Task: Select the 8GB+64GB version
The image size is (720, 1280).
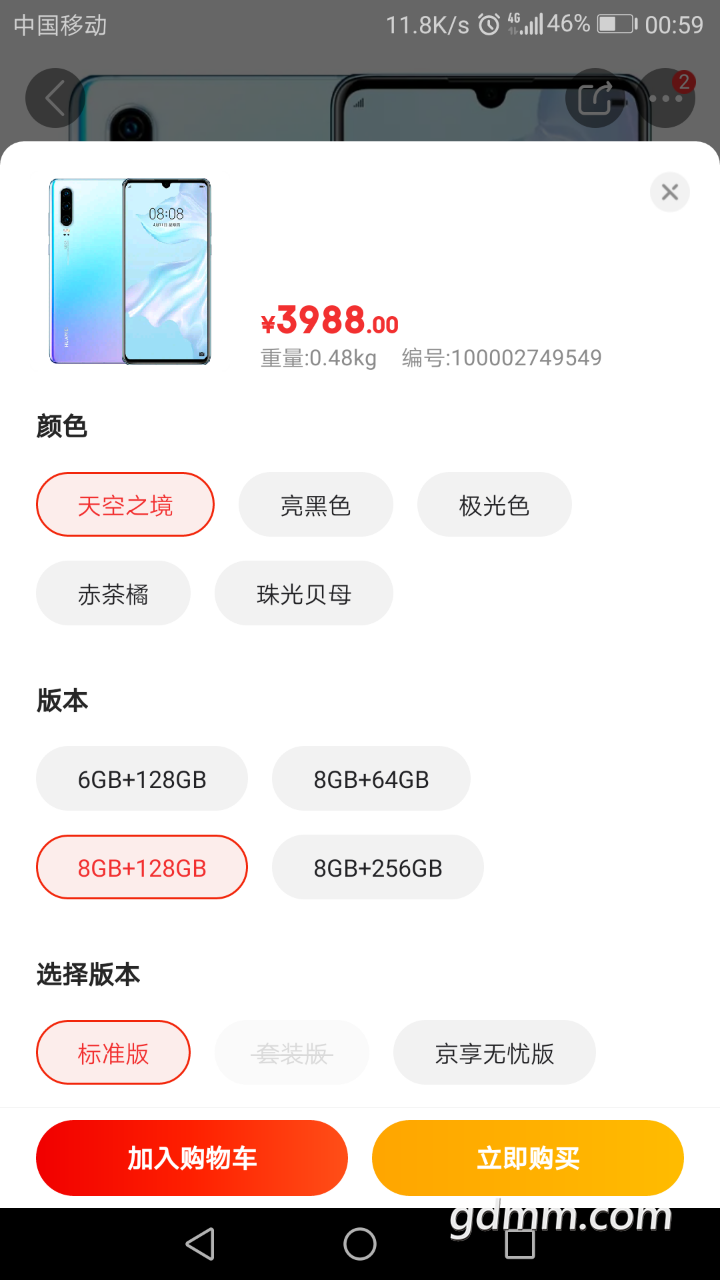Action: (x=371, y=779)
